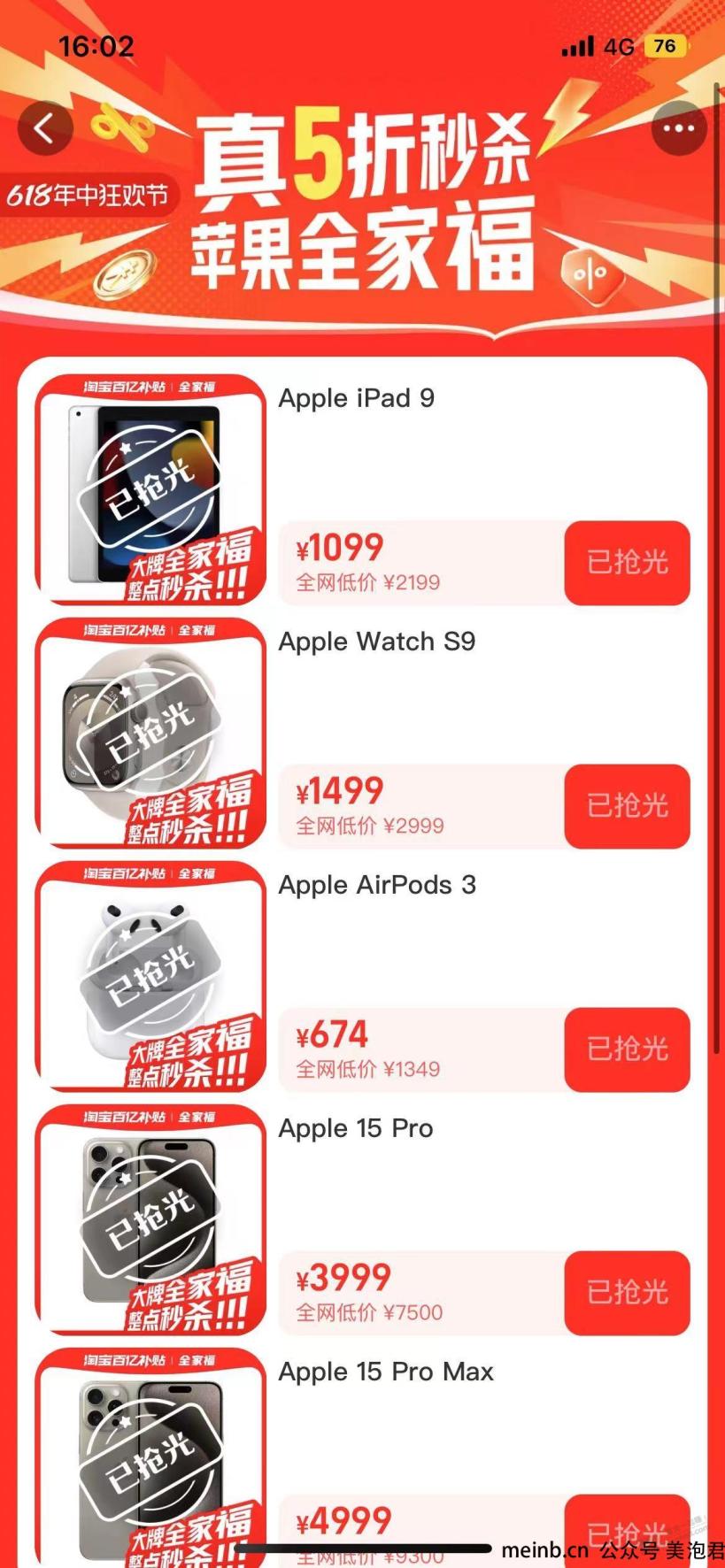The image size is (725, 1568).
Task: Open the three-dot overflow menu
Action: [x=679, y=129]
